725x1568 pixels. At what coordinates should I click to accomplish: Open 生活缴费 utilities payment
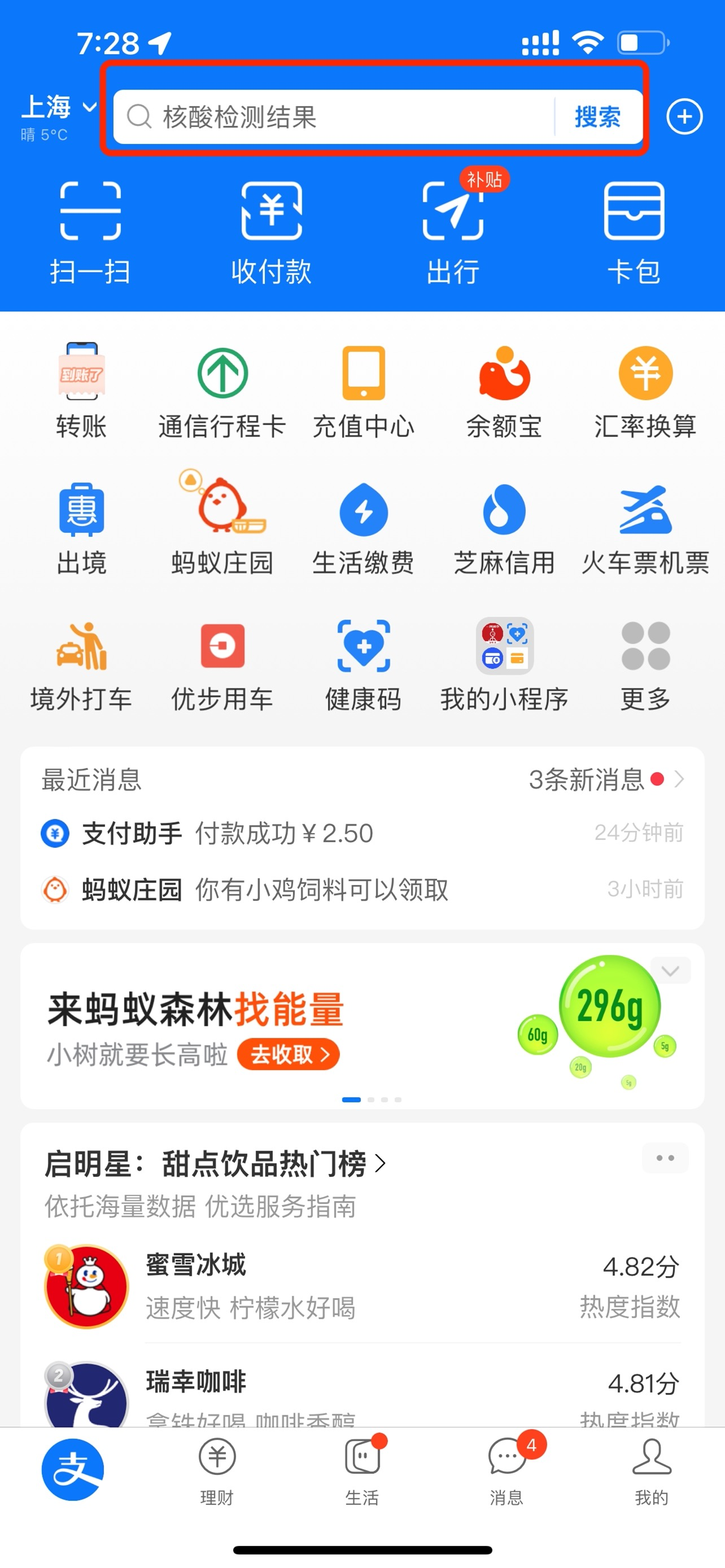coord(364,528)
